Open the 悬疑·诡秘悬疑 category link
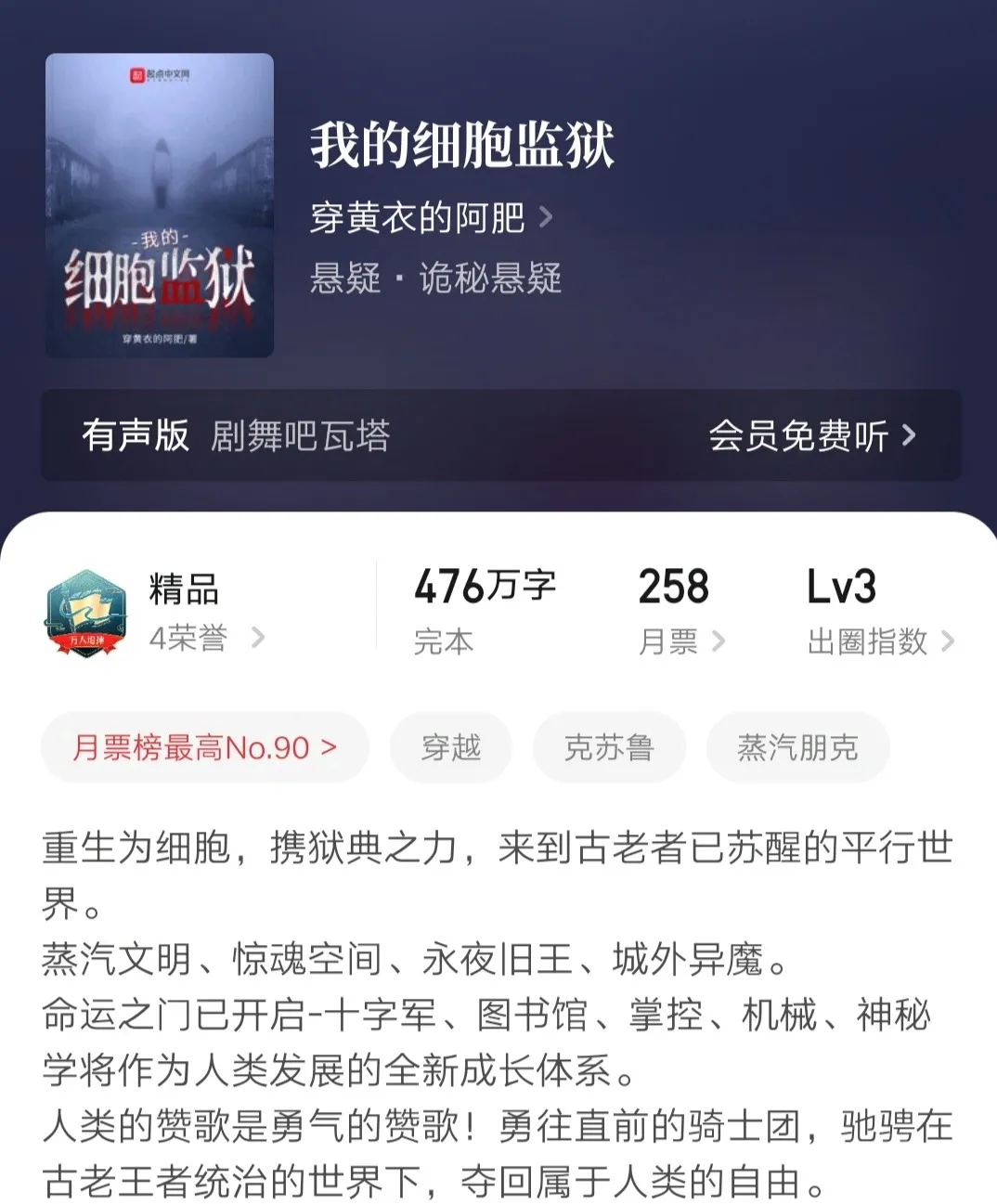Screen dimensions: 997x1204 [x=435, y=278]
